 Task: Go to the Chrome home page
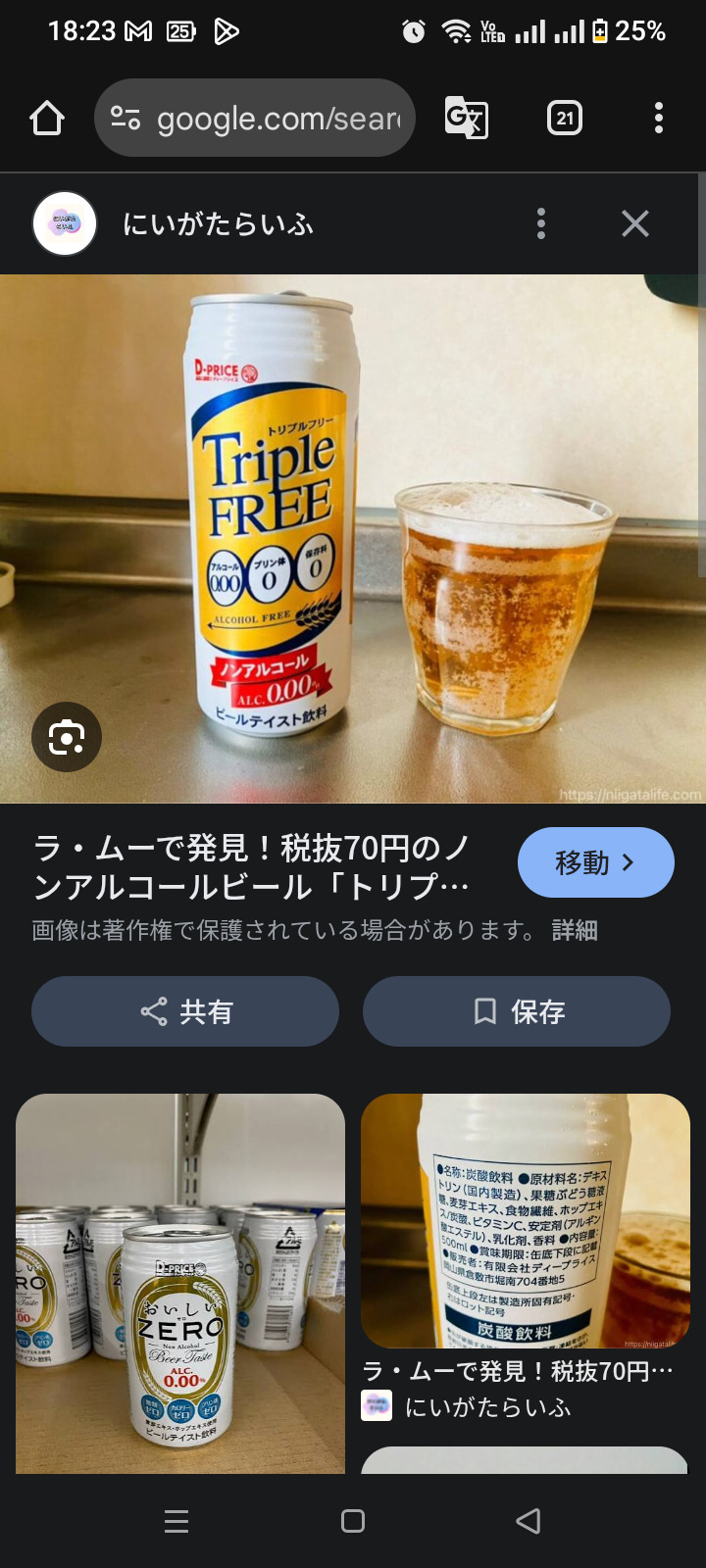point(47,119)
